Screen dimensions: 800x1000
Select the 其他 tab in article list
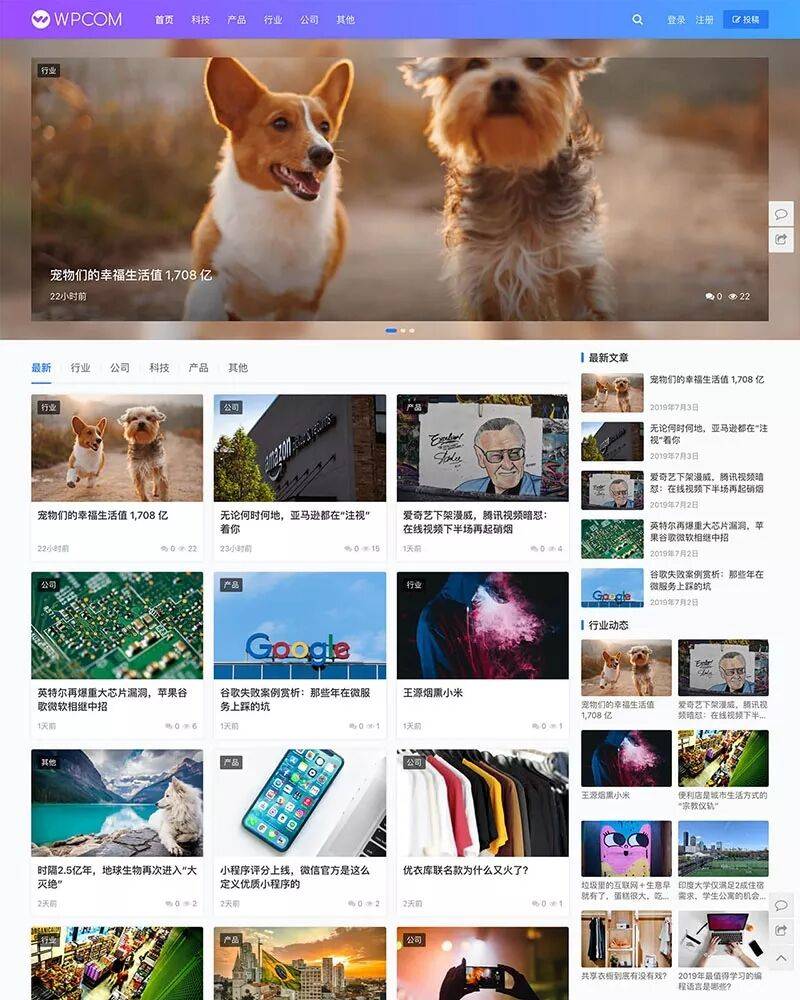coord(238,368)
